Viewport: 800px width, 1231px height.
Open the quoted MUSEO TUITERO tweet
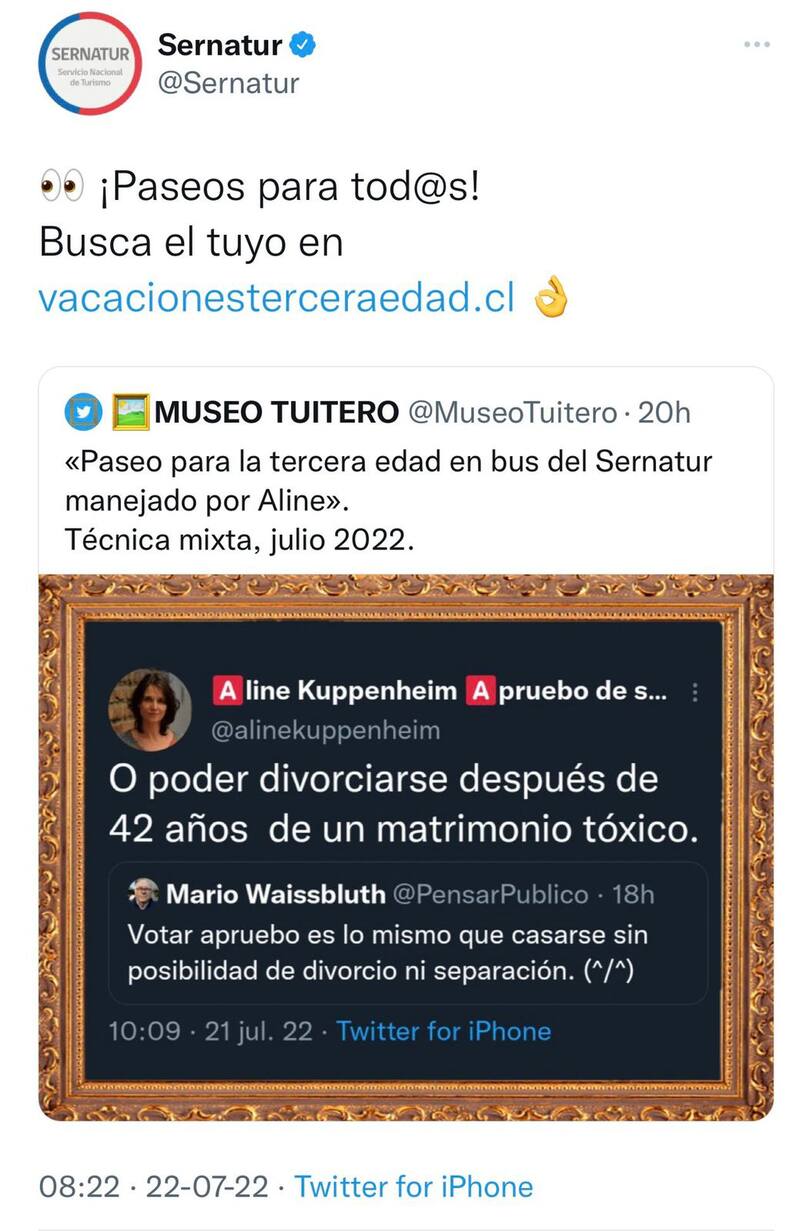[400, 482]
